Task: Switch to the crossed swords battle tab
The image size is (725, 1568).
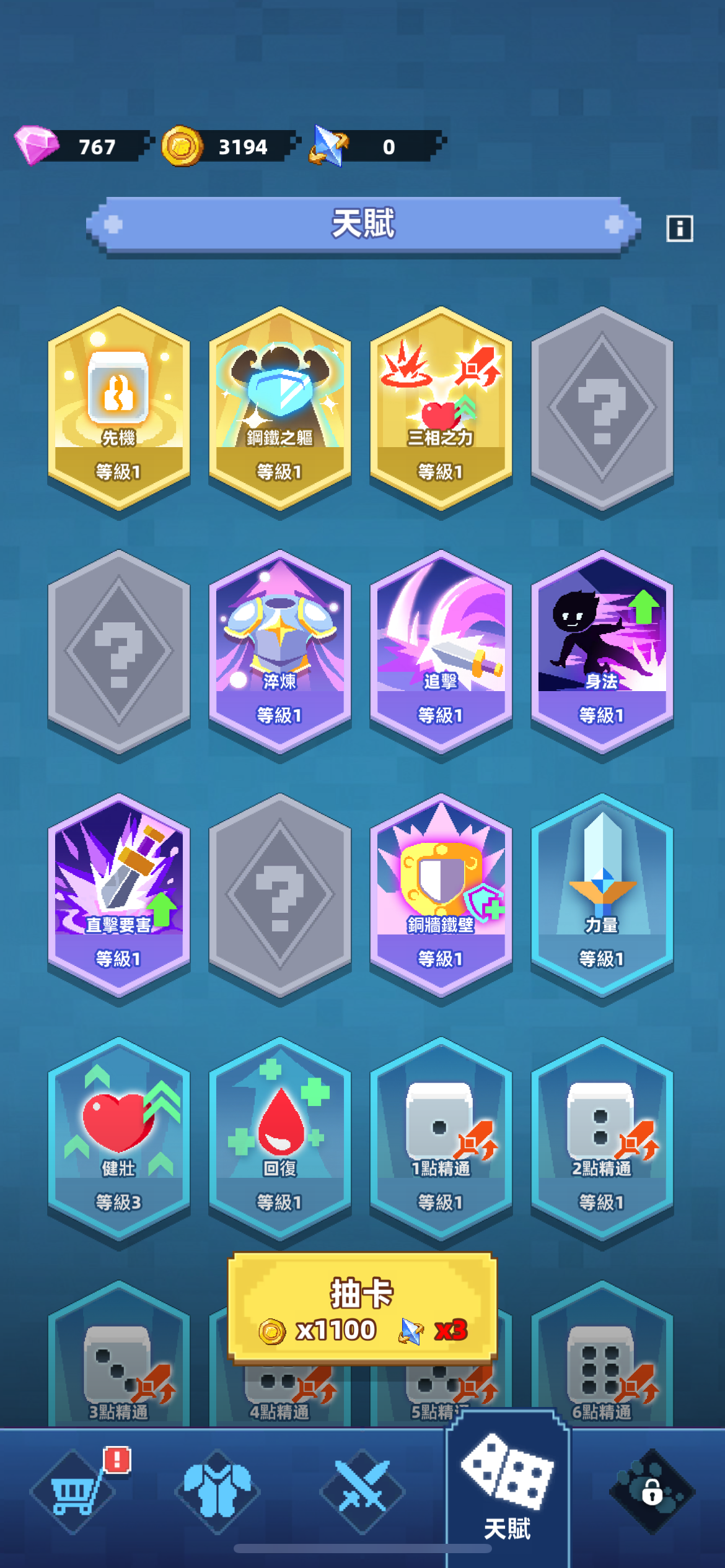Action: (x=362, y=1492)
